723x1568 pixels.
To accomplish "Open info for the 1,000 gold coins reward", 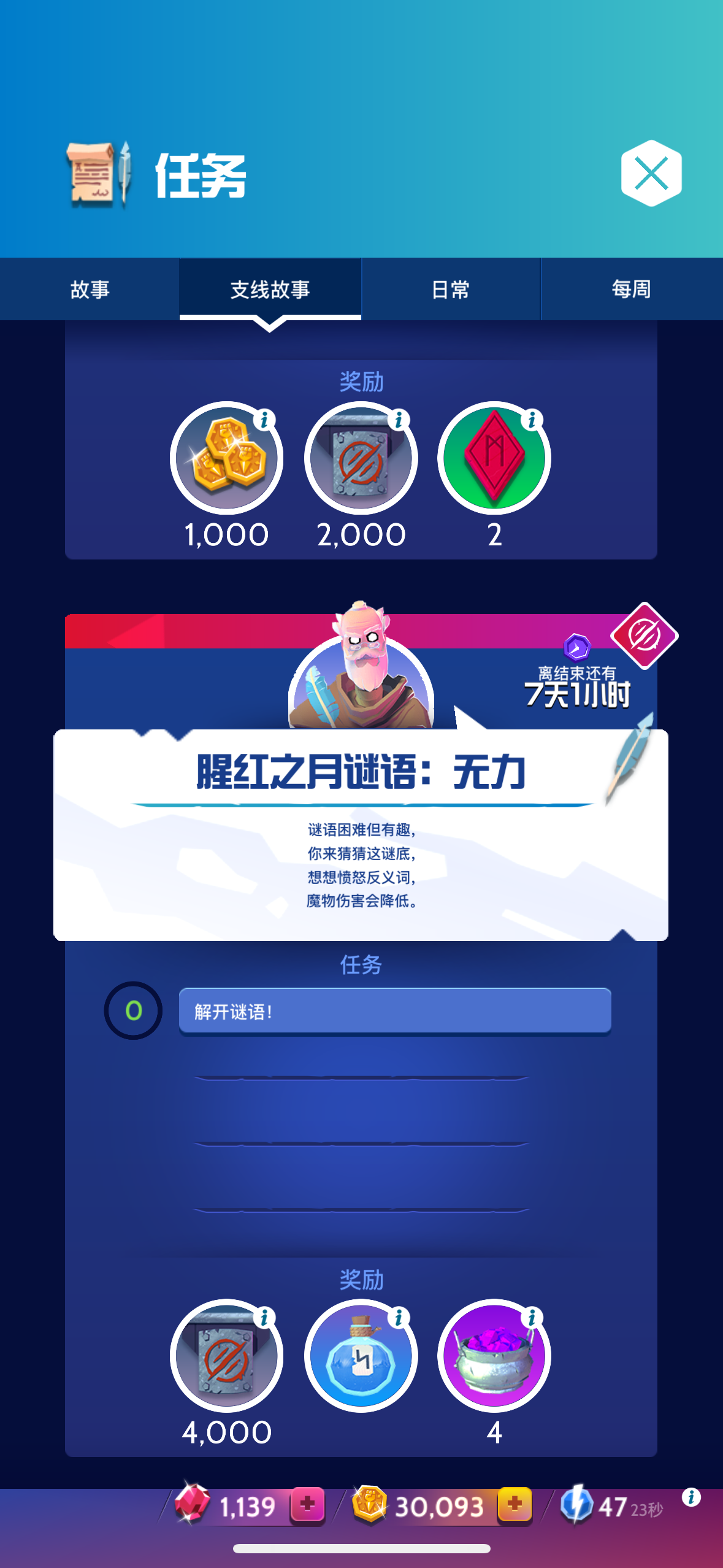I will click(x=265, y=421).
